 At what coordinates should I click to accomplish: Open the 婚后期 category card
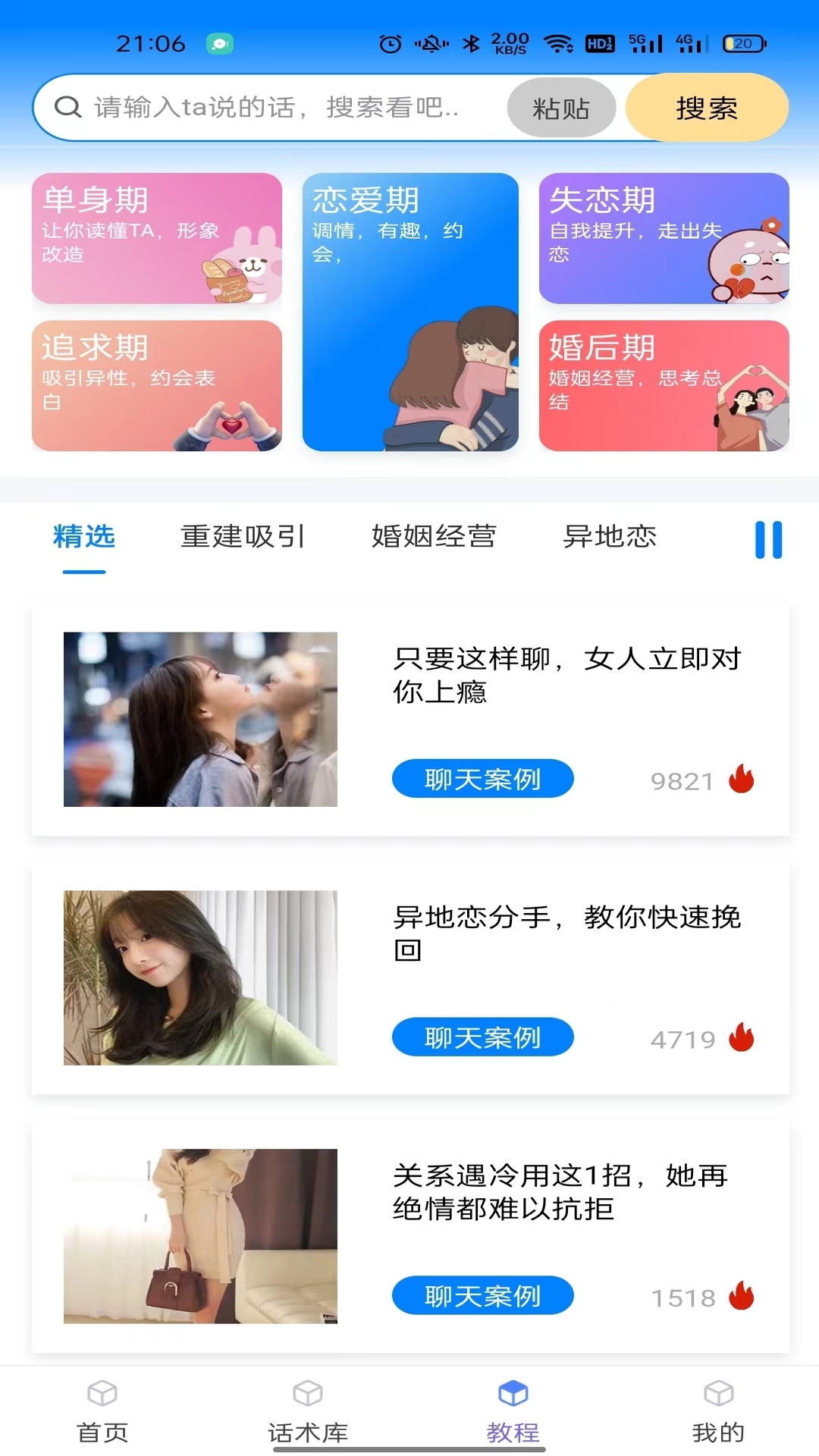(664, 385)
